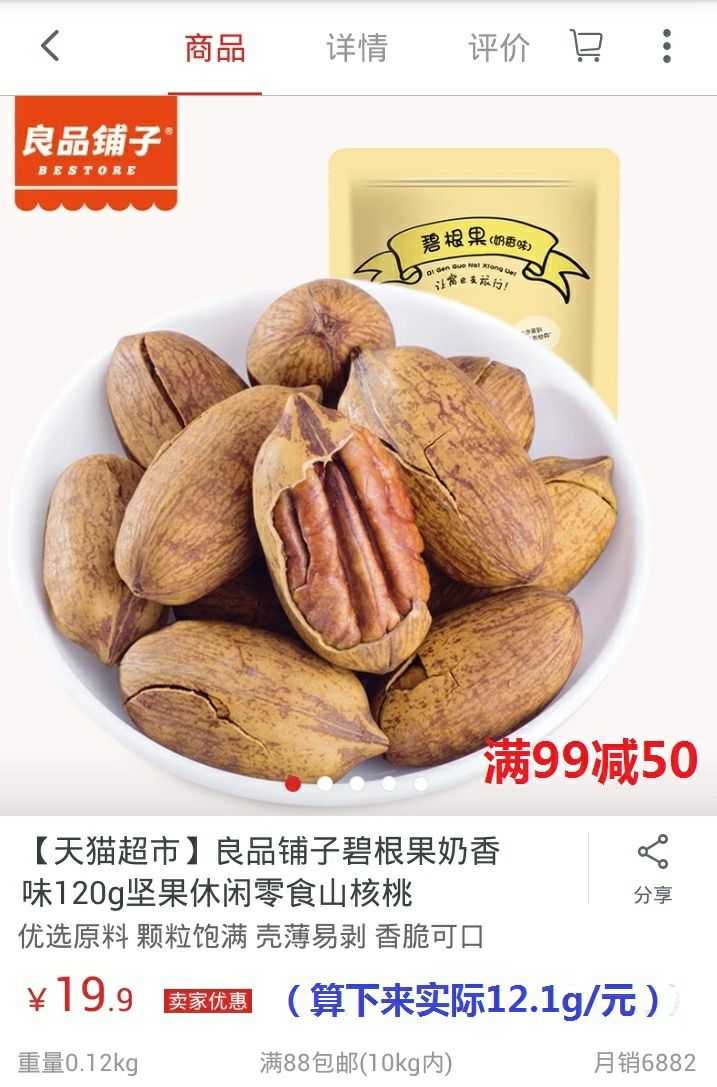Image resolution: width=717 pixels, height=1087 pixels.
Task: Open the three-dot overflow menu
Action: coord(666,46)
